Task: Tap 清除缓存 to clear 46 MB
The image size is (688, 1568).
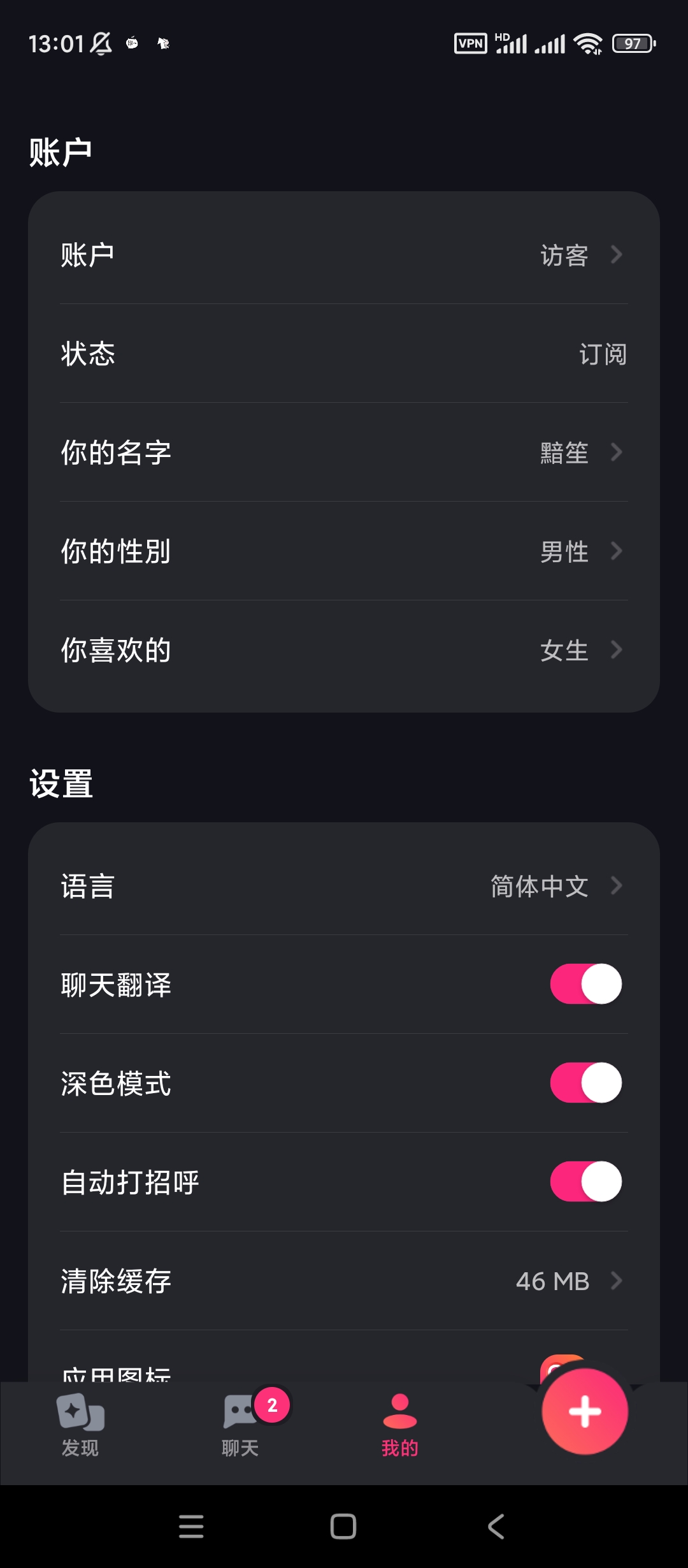Action: (x=344, y=1281)
